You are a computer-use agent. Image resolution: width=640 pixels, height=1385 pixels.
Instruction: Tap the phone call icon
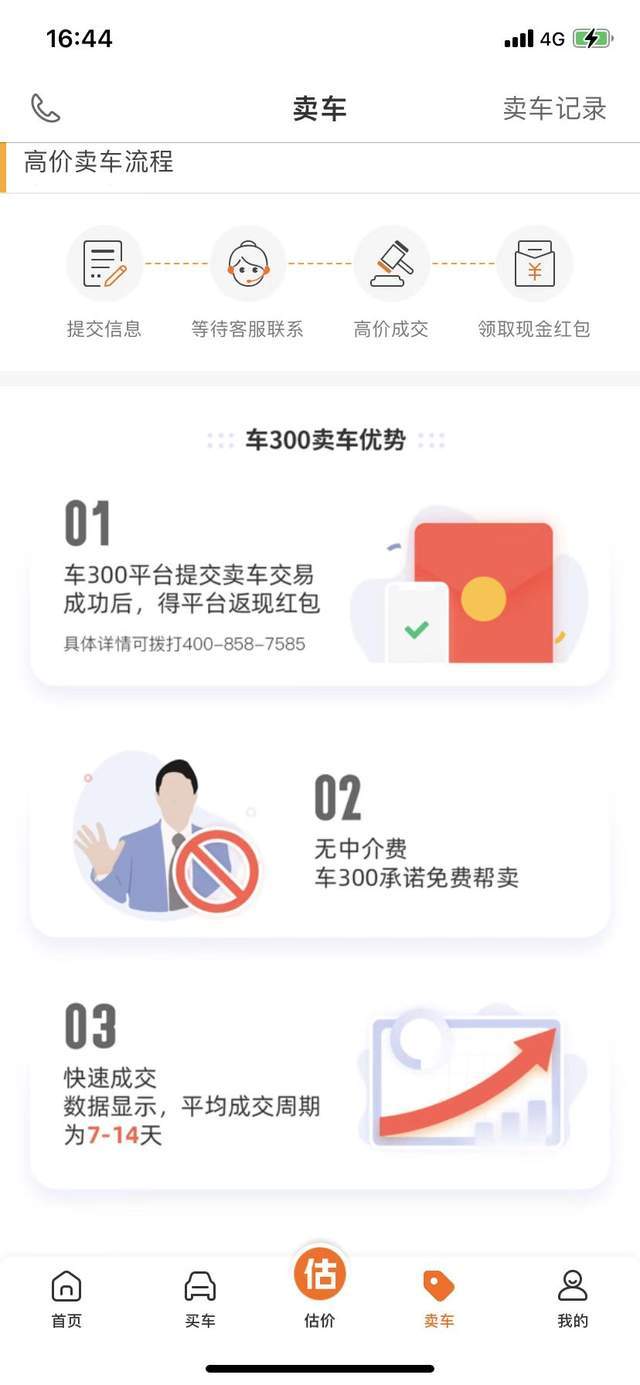click(x=45, y=108)
